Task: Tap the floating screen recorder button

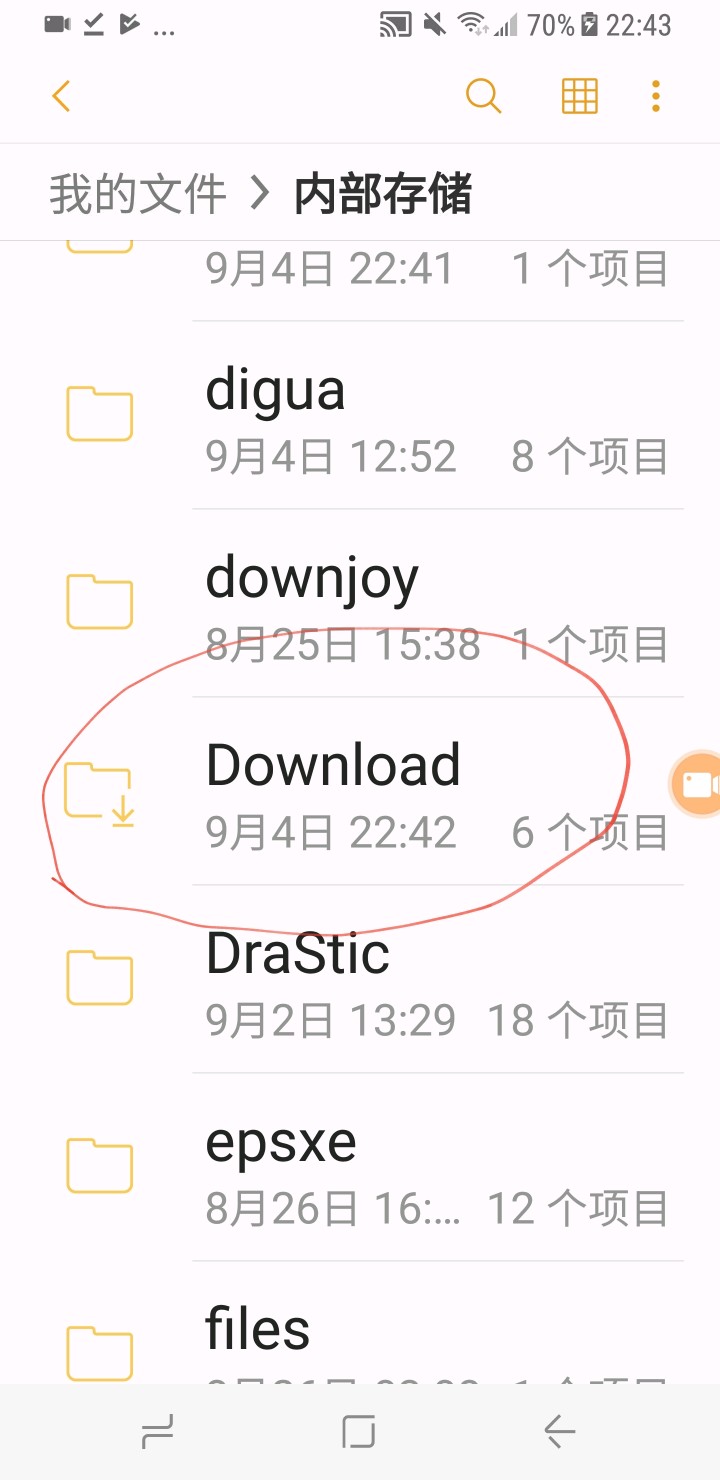Action: click(699, 784)
